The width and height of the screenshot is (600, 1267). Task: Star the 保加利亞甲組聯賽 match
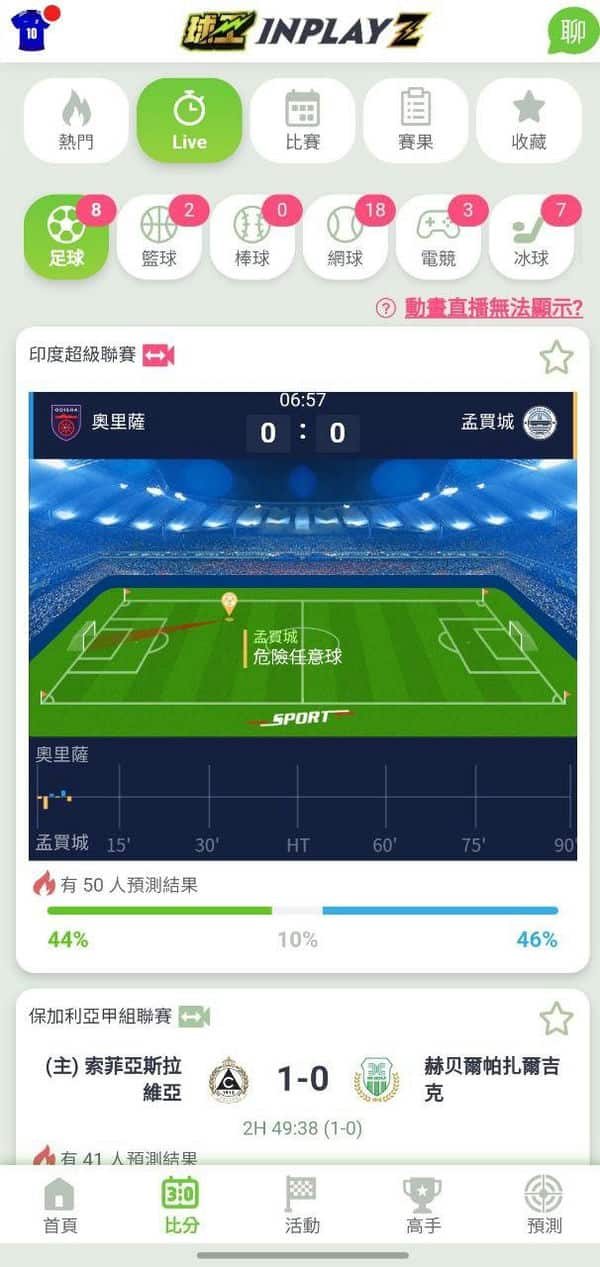click(x=556, y=1019)
